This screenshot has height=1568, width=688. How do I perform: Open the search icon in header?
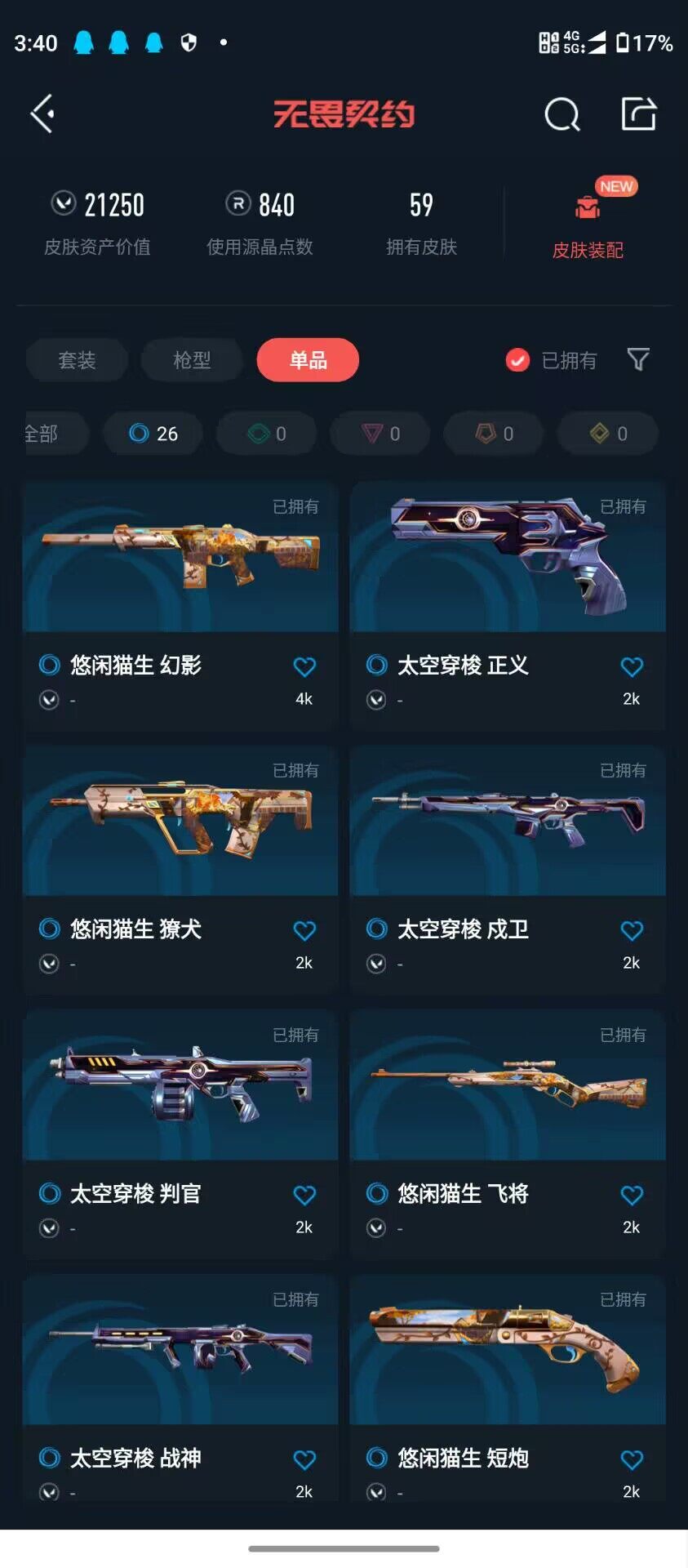point(561,114)
